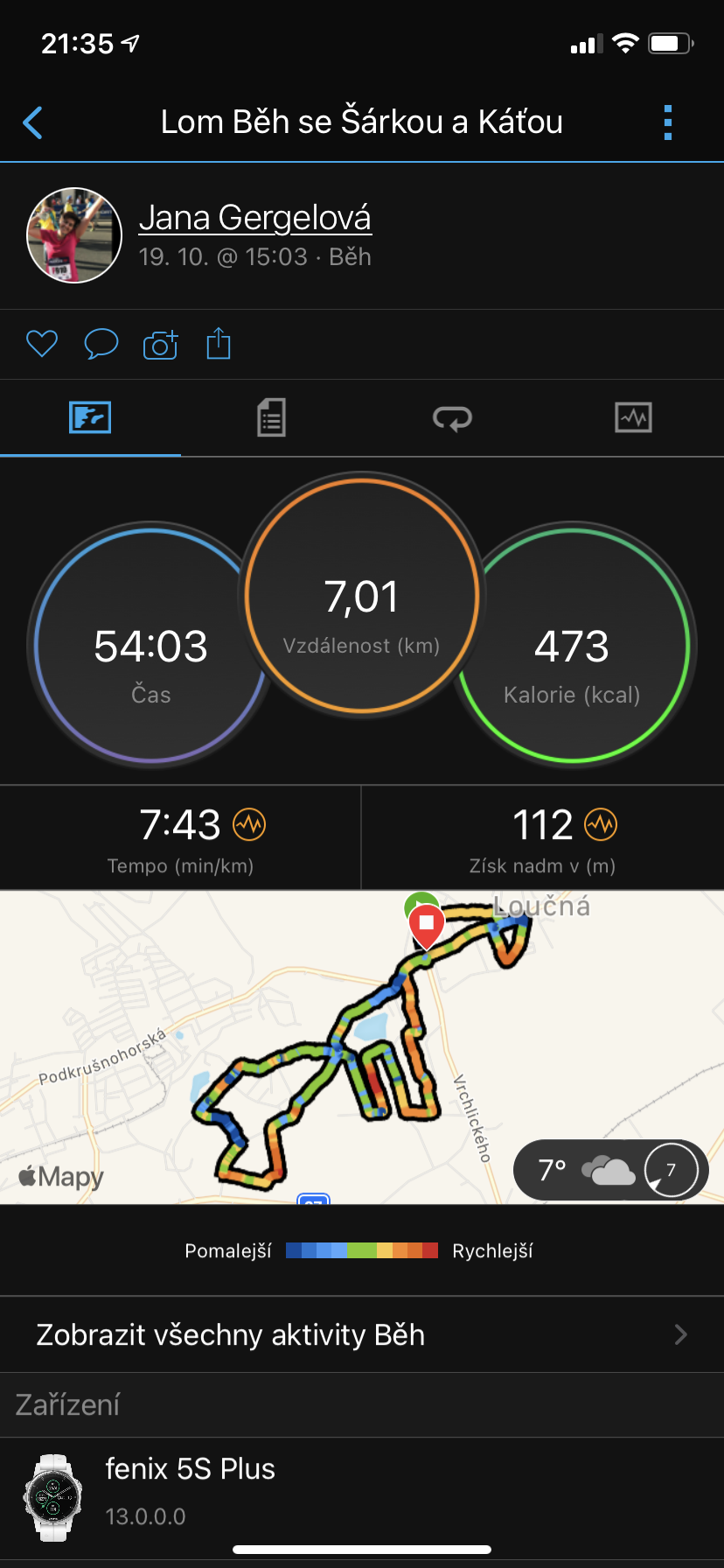Tap Jana Gergelová's profile photo
This screenshot has width=724, height=1568.
(x=74, y=235)
